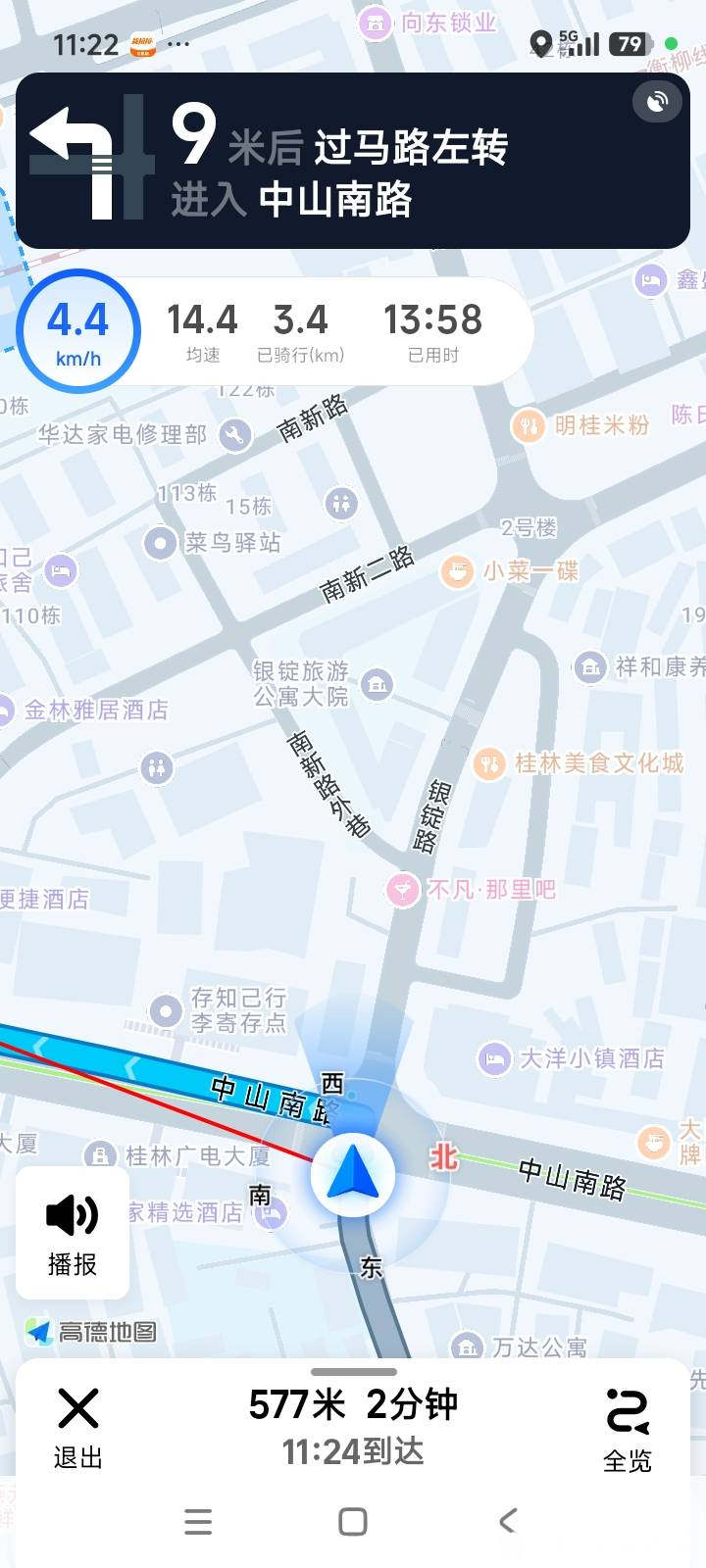Select the 菜鸟驿站 map marker
This screenshot has height=1568, width=706.
[x=160, y=543]
